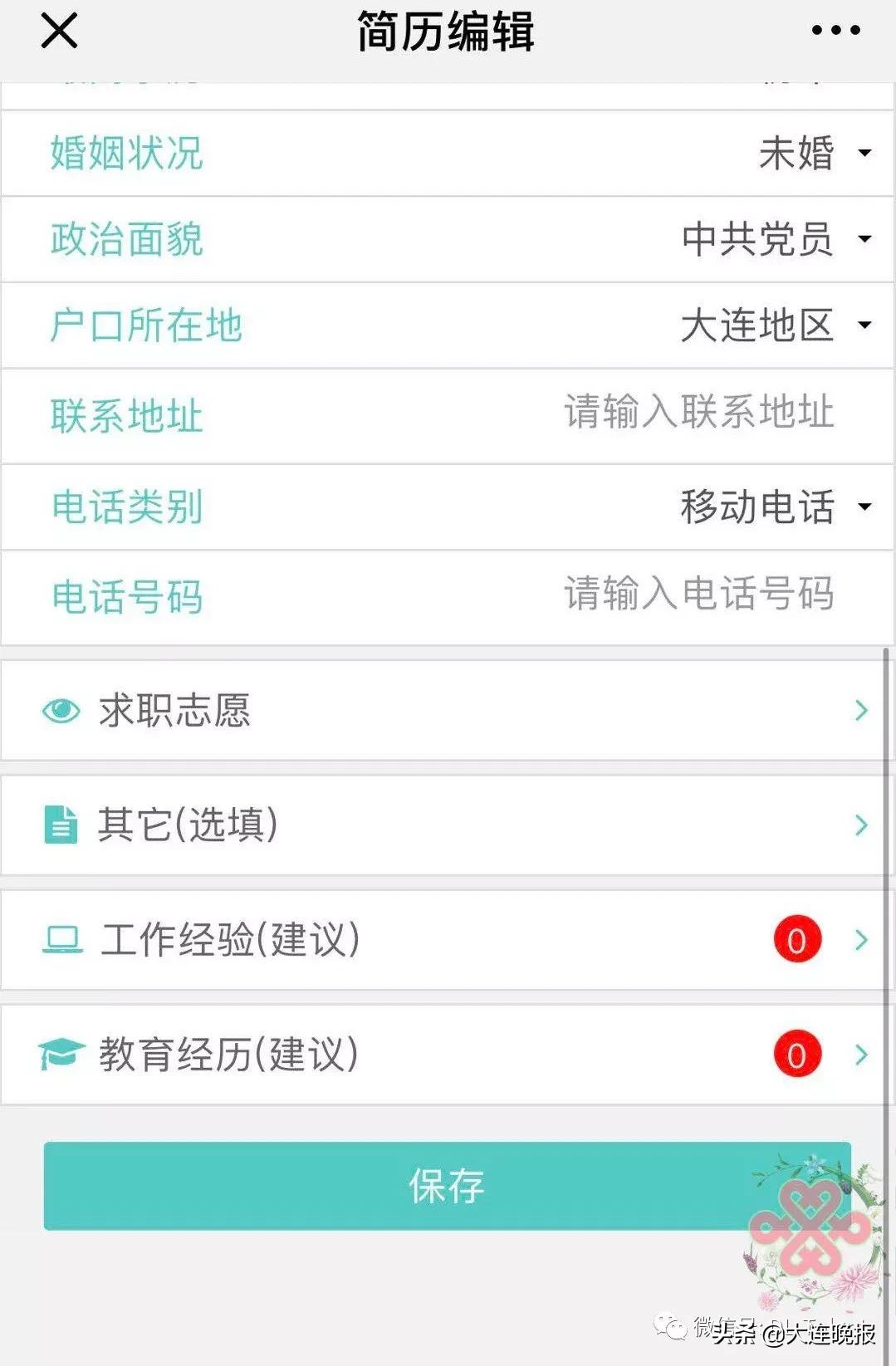Click the graduation cap icon beside 教育经历(建议)
Image resolution: width=896 pixels, height=1366 pixels.
click(61, 1054)
